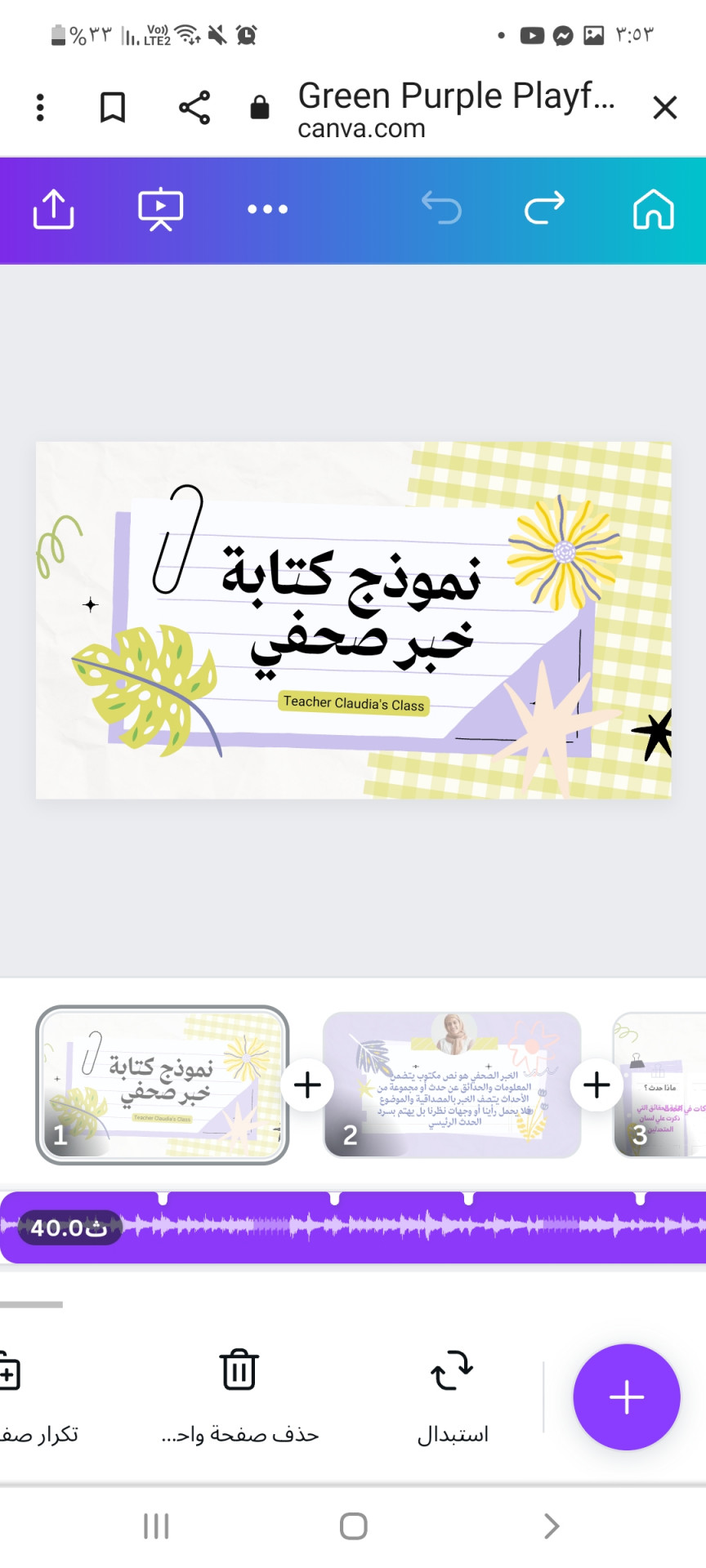Image resolution: width=706 pixels, height=1568 pixels.
Task: Open the browser overflow menu
Action: tap(40, 107)
